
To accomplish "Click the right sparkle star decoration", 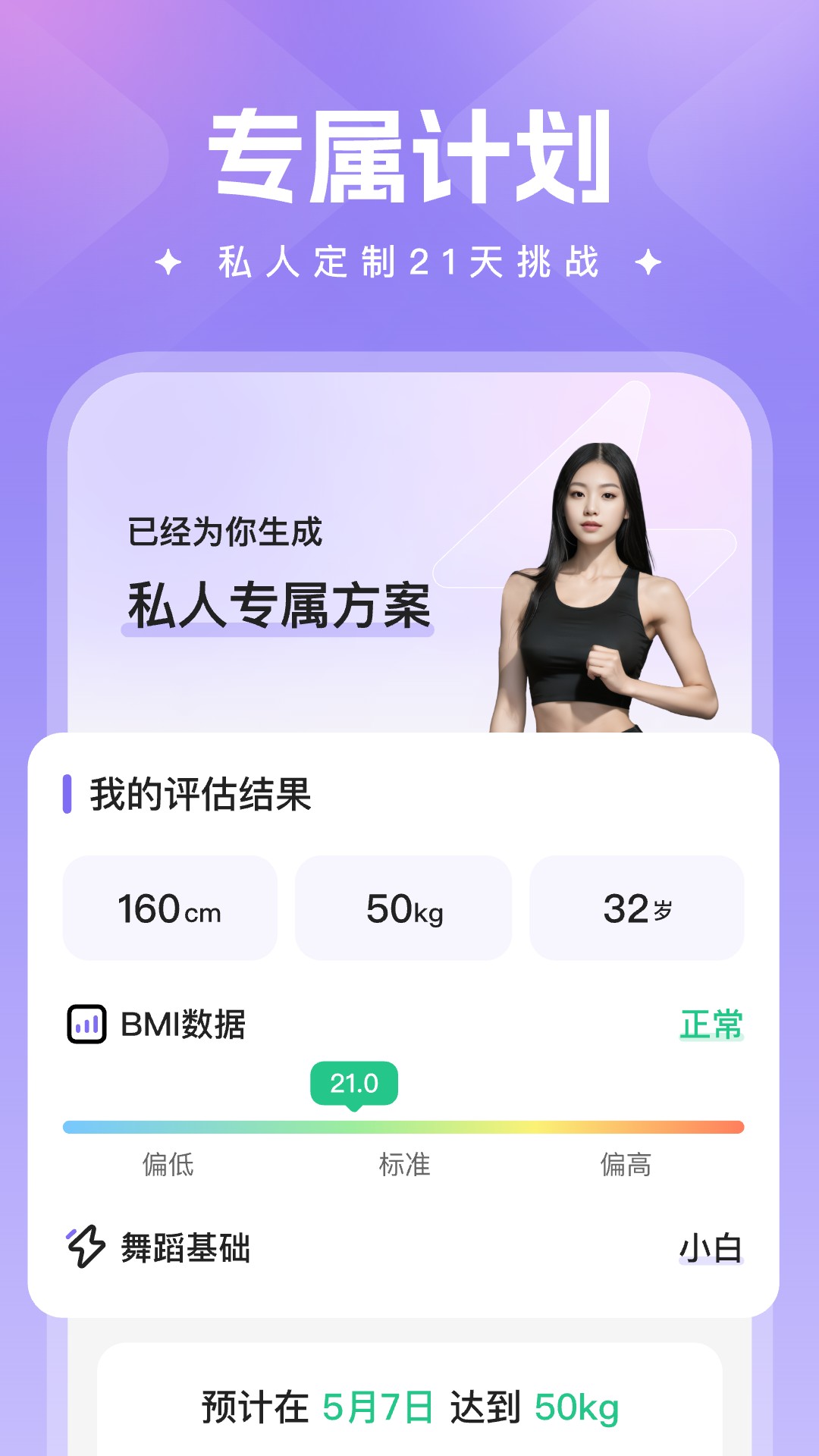I will click(648, 262).
